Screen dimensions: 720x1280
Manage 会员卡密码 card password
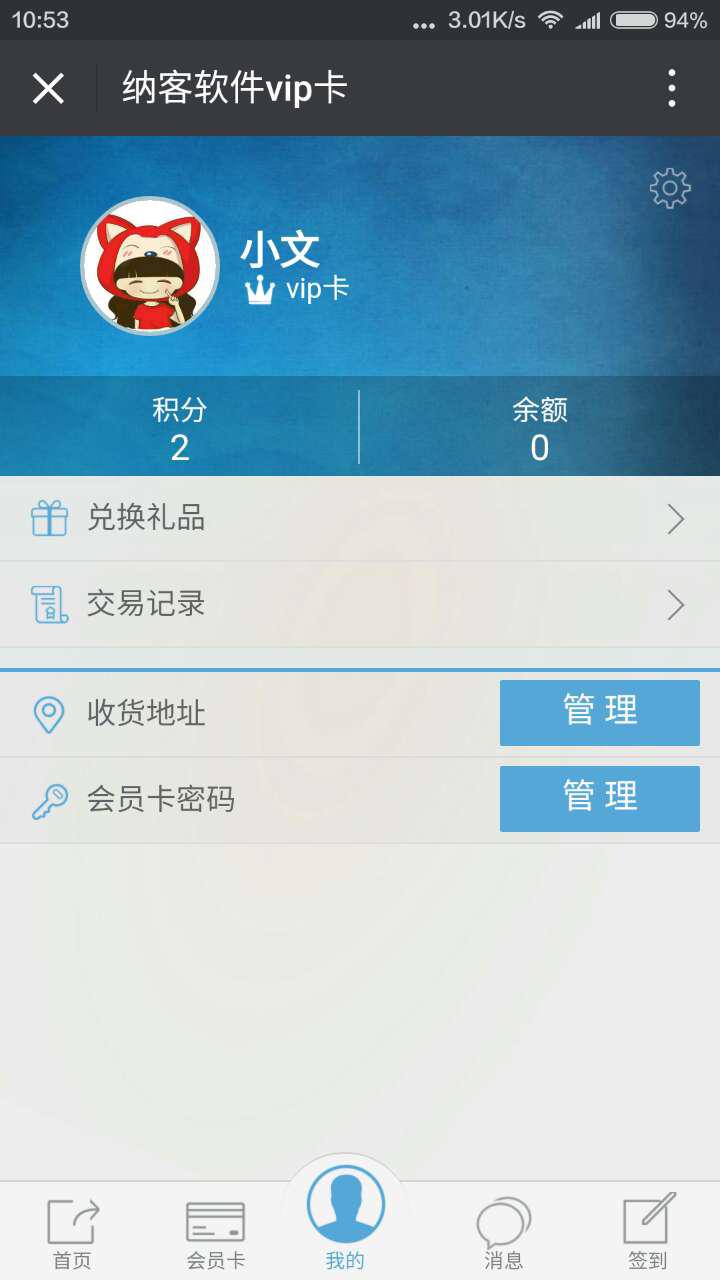pos(599,798)
